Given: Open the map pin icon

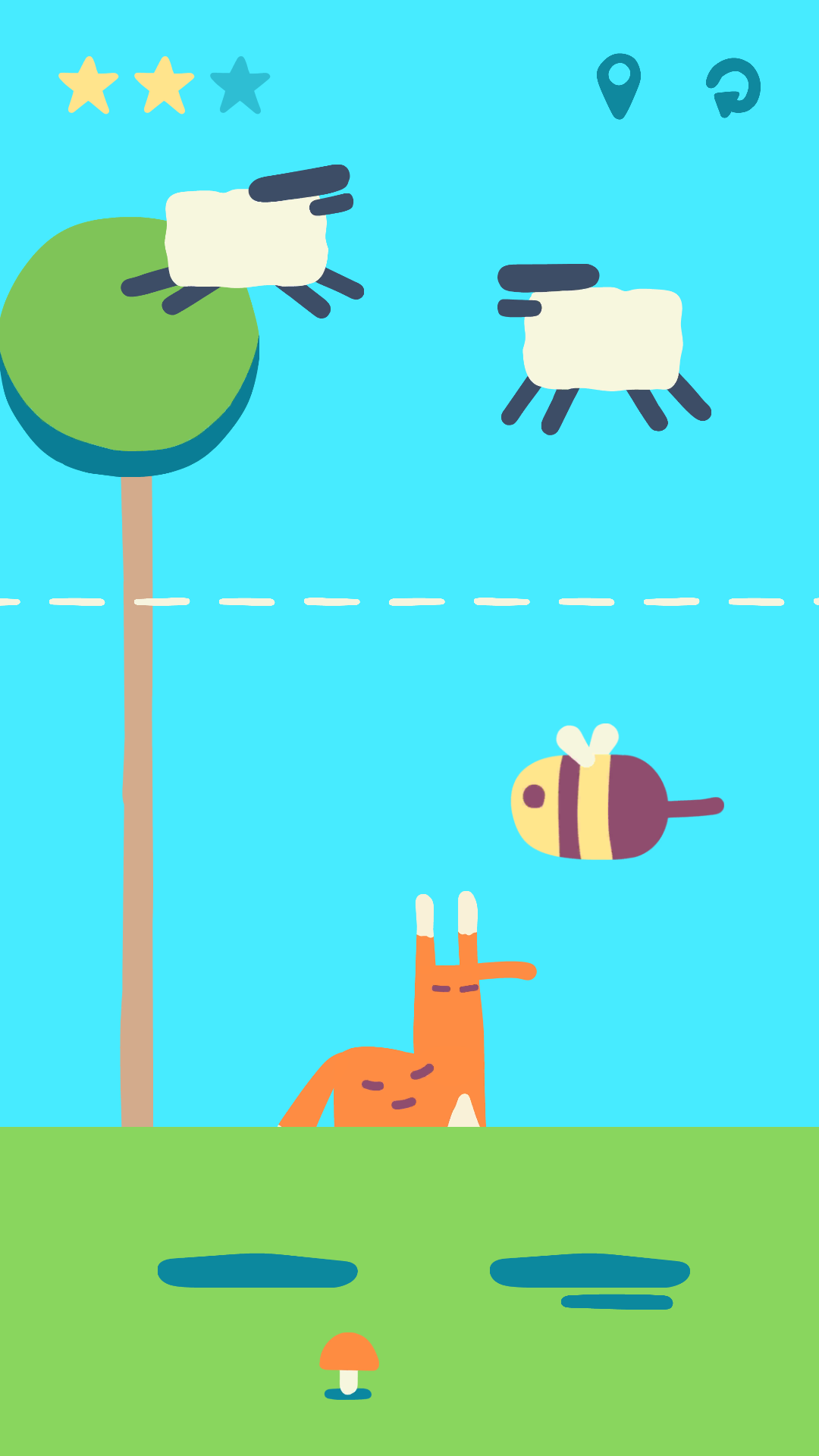Looking at the screenshot, I should pos(619,86).
